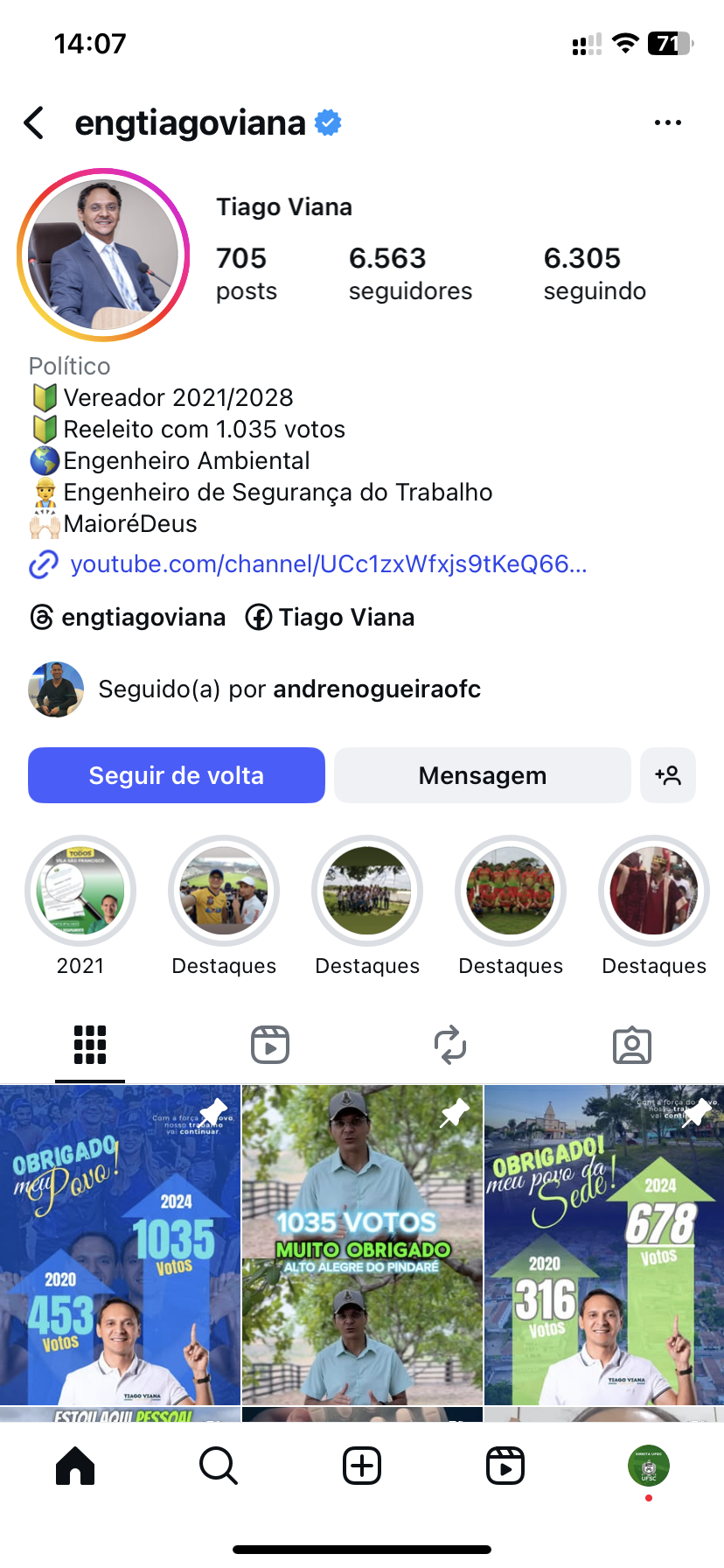Open the pinned post showing 316 to 678 votos

click(x=604, y=1244)
